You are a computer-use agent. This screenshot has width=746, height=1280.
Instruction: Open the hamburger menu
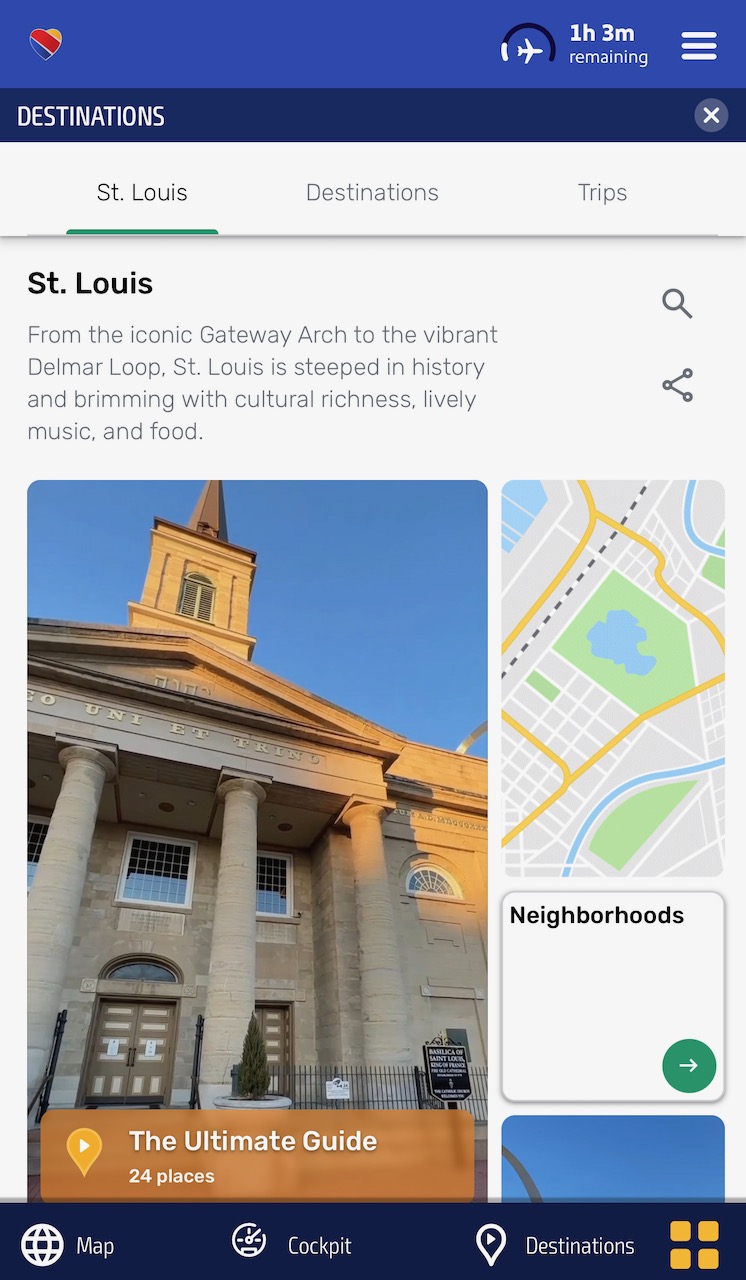699,46
